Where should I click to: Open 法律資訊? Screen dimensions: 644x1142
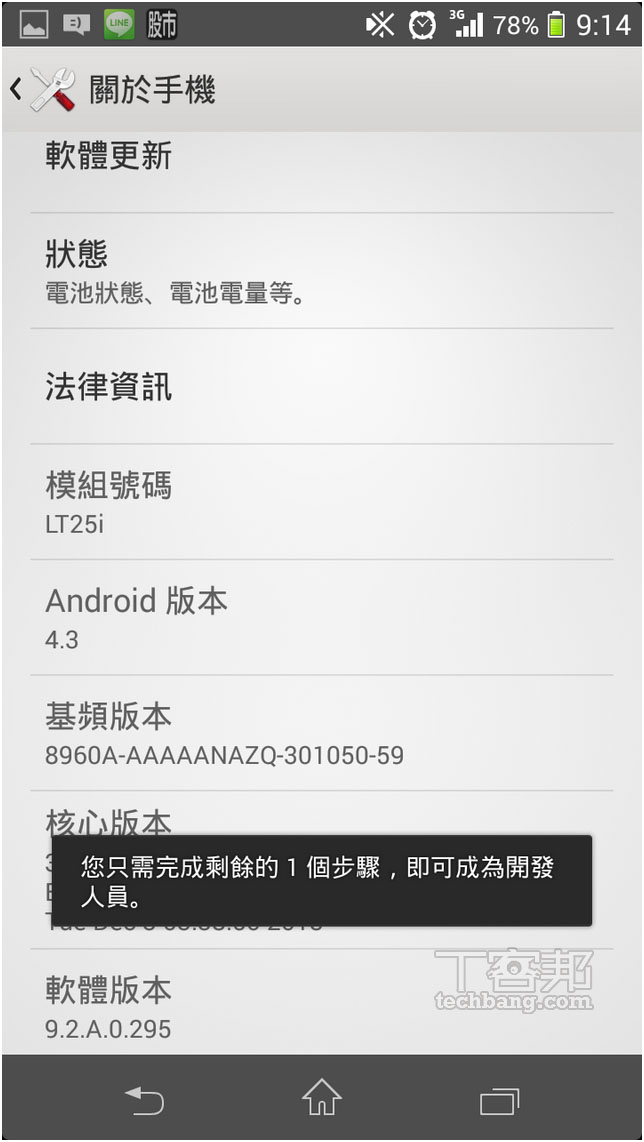(x=321, y=386)
